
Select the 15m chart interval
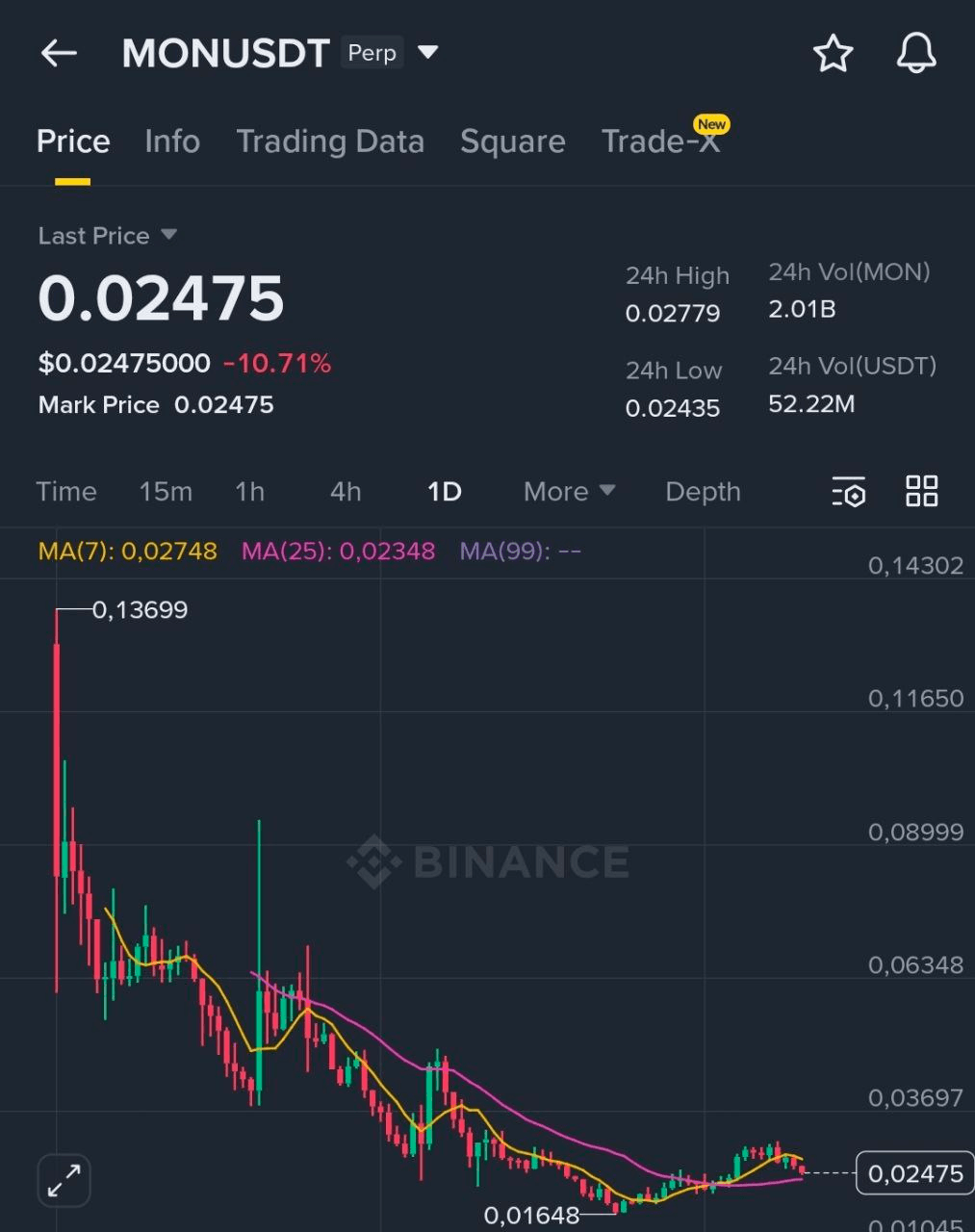click(x=166, y=492)
